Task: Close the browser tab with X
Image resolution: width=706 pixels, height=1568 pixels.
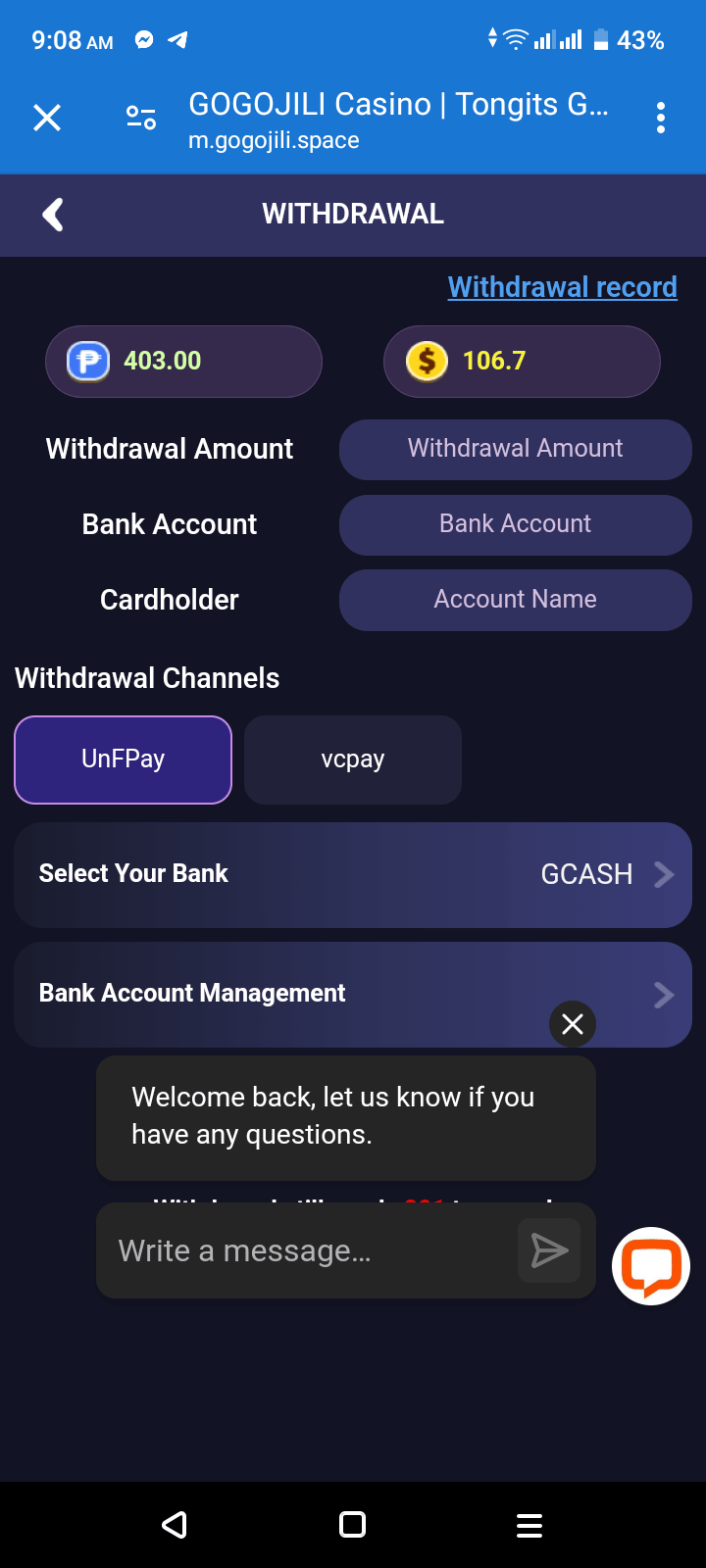Action: pyautogui.click(x=47, y=119)
